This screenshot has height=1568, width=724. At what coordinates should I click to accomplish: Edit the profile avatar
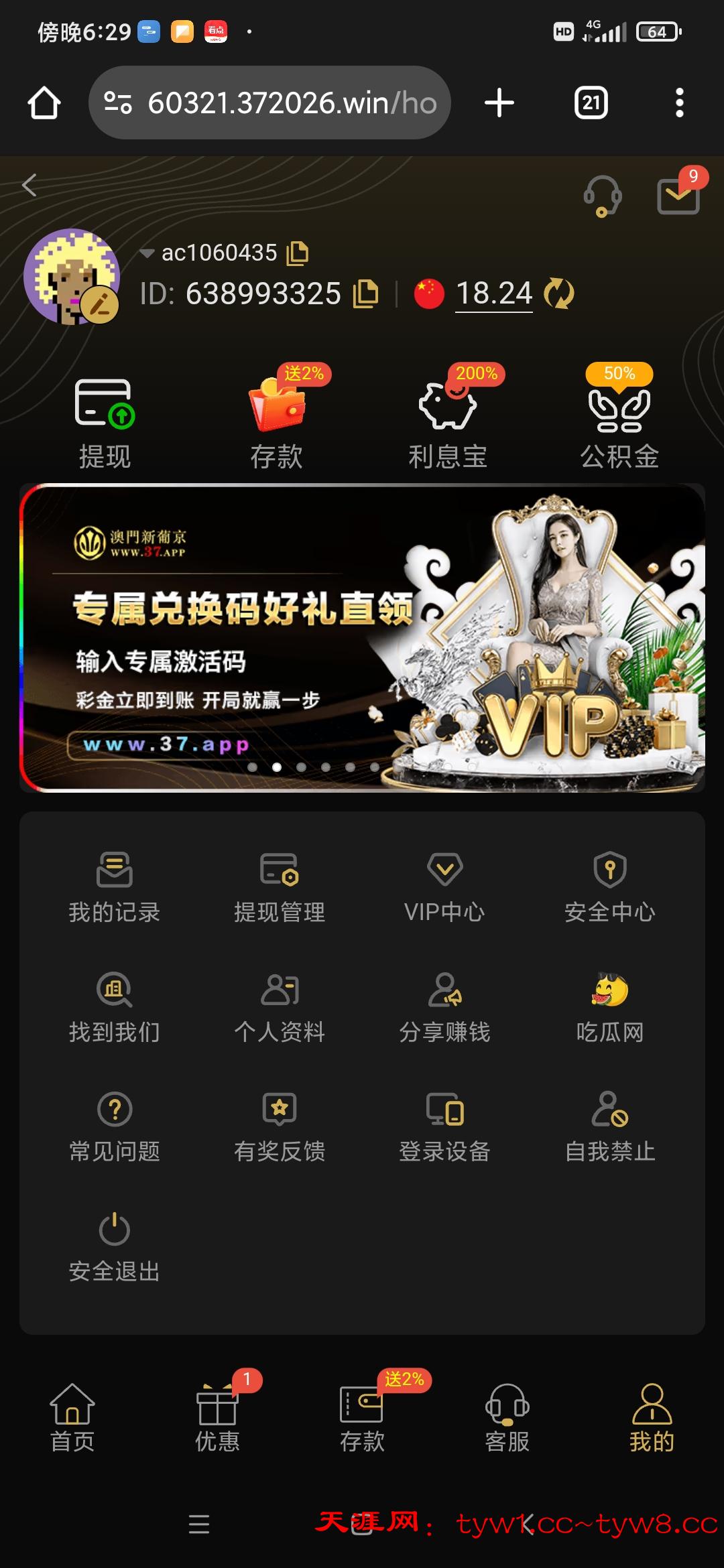pyautogui.click(x=100, y=305)
